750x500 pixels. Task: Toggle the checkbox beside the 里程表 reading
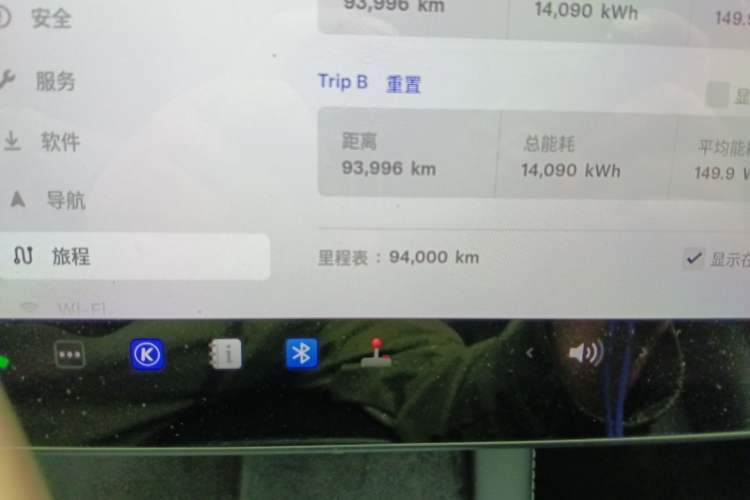[x=693, y=259]
